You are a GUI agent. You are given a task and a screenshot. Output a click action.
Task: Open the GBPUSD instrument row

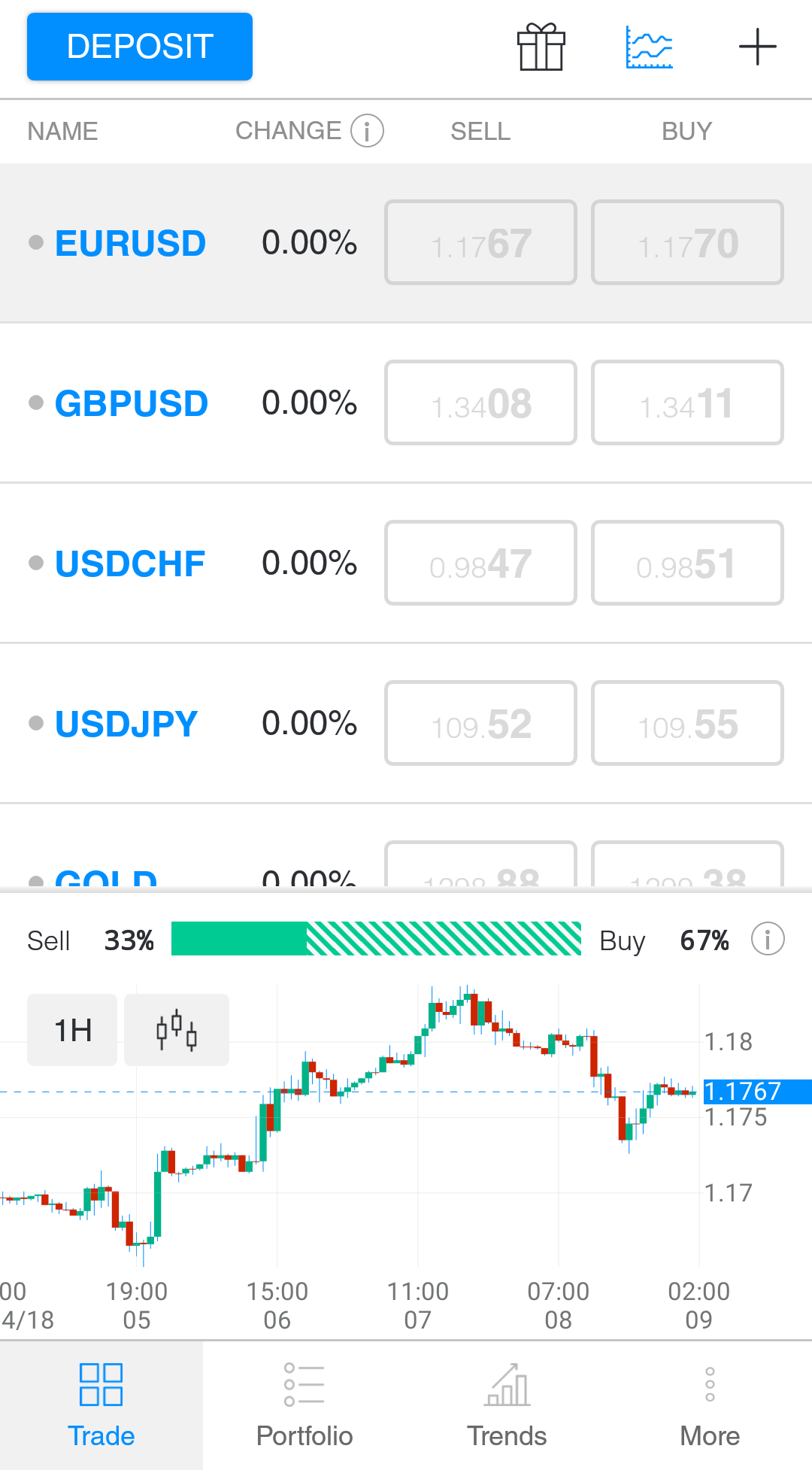coord(132,403)
